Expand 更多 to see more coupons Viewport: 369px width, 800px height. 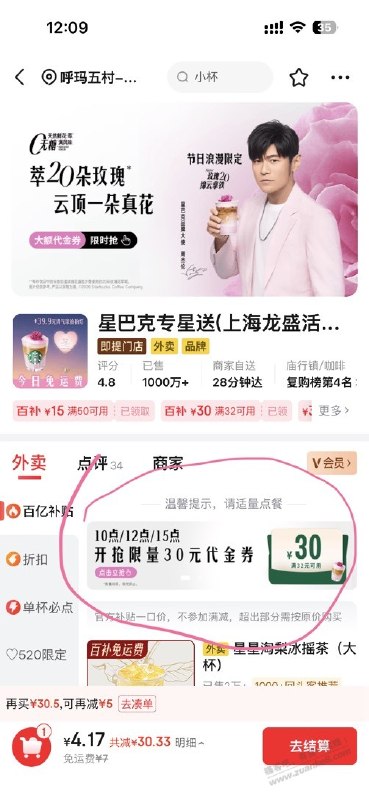[x=335, y=411]
